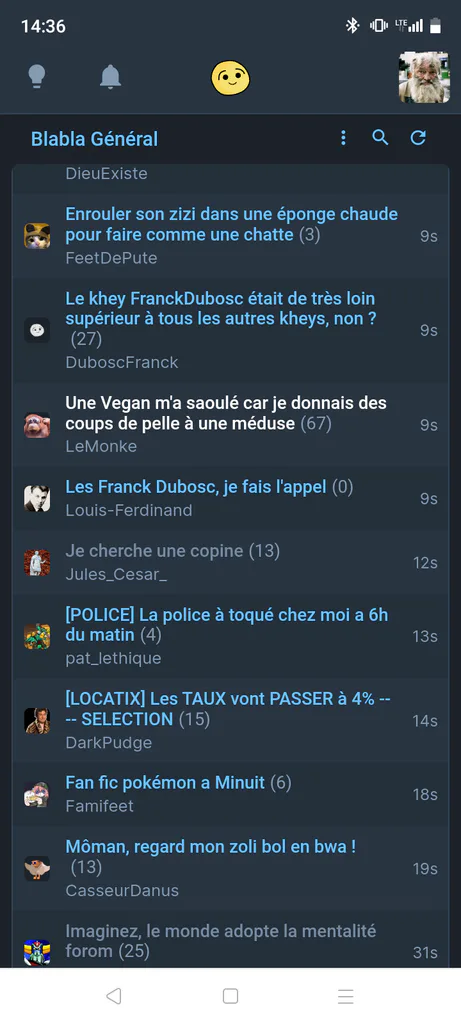461x1024 pixels.
Task: Go to the home screen
Action: pyautogui.click(x=230, y=996)
